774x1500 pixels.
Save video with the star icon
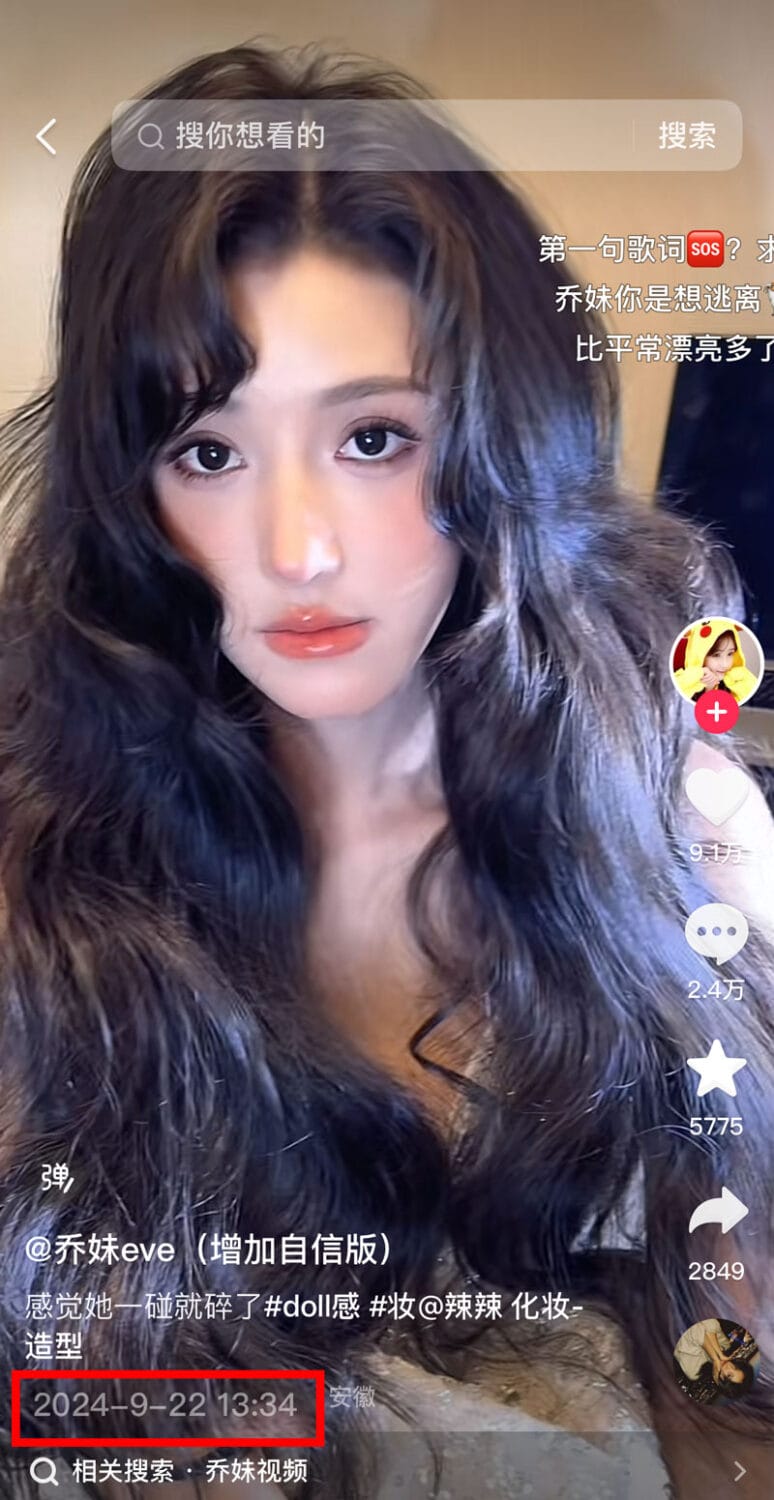click(x=716, y=1069)
